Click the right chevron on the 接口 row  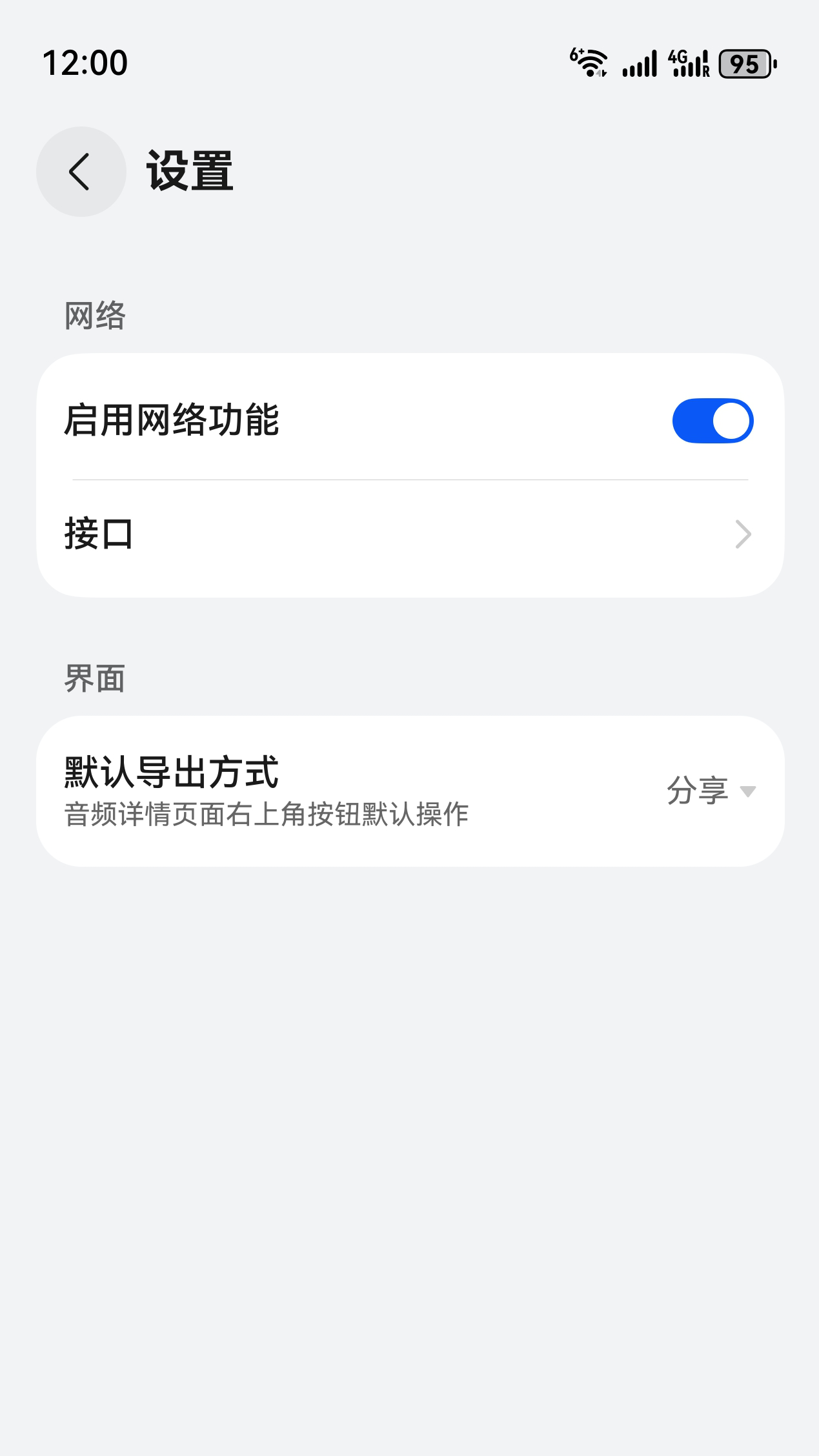tap(743, 533)
